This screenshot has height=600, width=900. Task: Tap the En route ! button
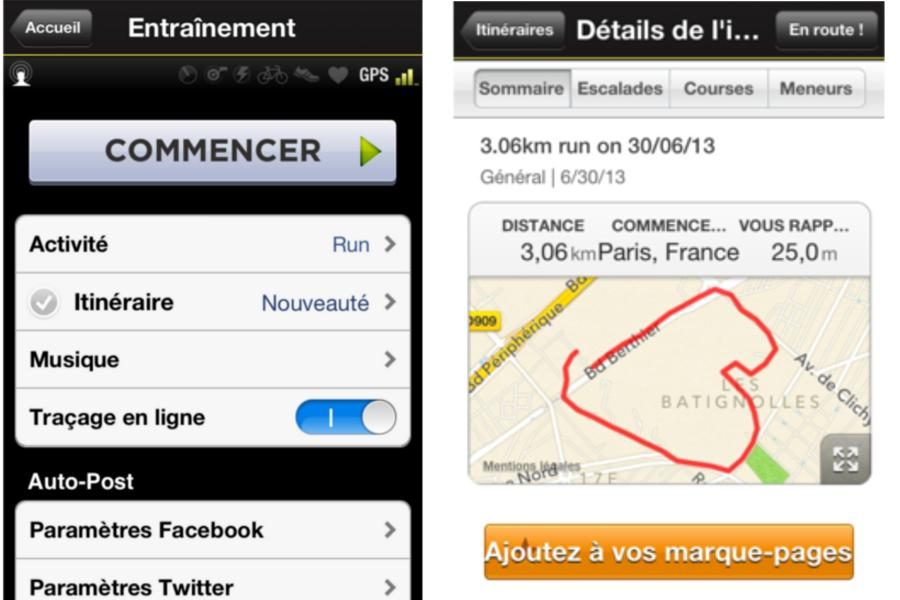pyautogui.click(x=826, y=30)
